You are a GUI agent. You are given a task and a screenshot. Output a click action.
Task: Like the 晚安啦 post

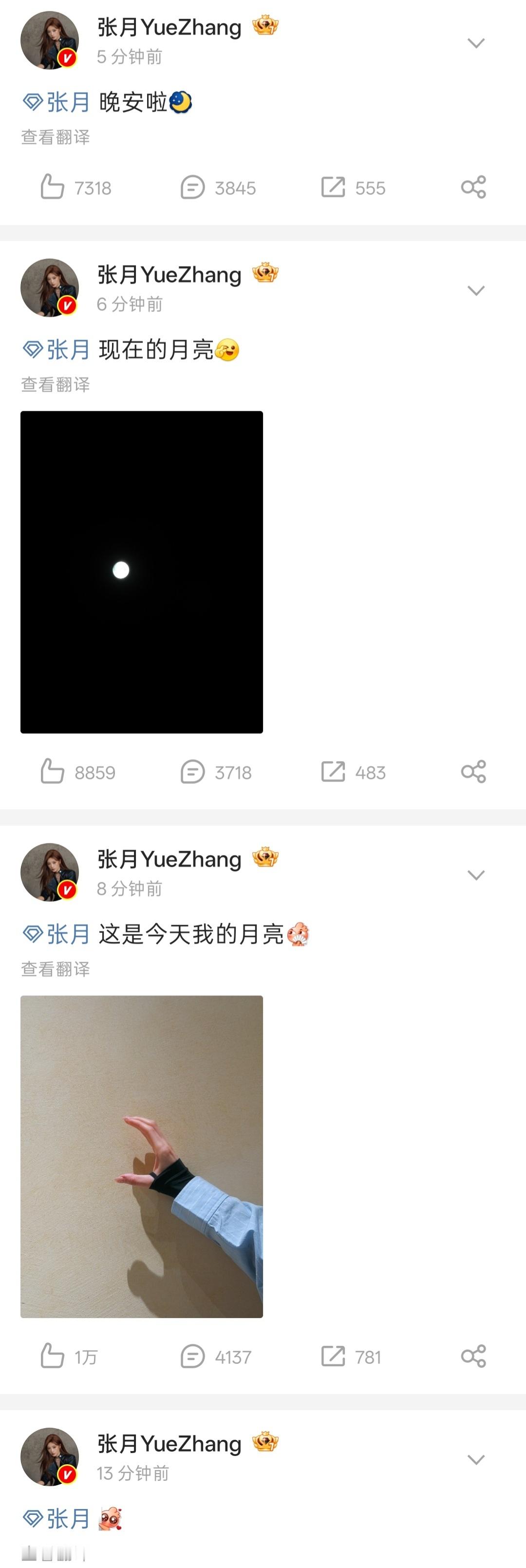click(x=75, y=188)
